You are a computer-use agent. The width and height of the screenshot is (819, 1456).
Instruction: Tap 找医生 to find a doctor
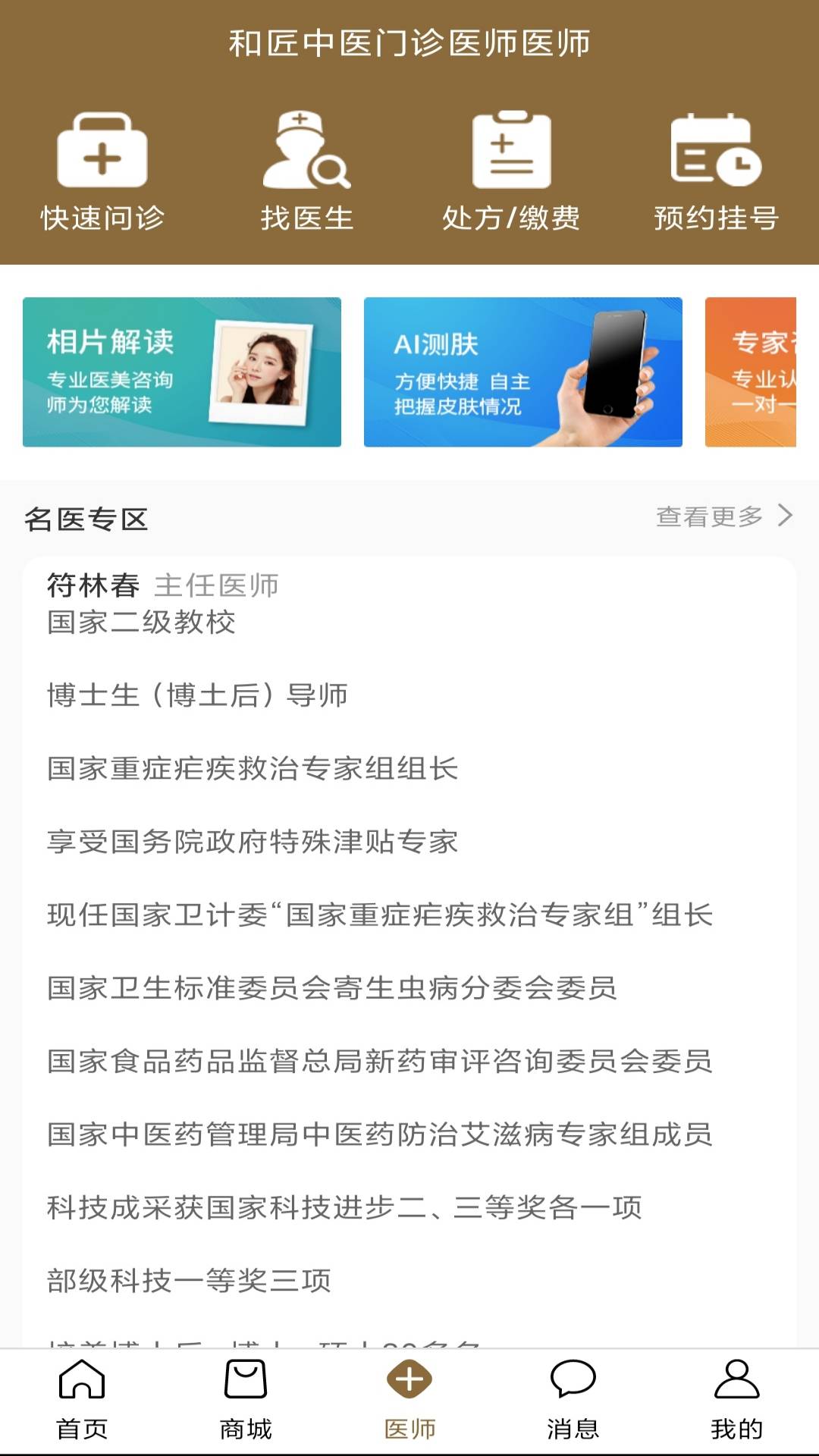click(306, 171)
